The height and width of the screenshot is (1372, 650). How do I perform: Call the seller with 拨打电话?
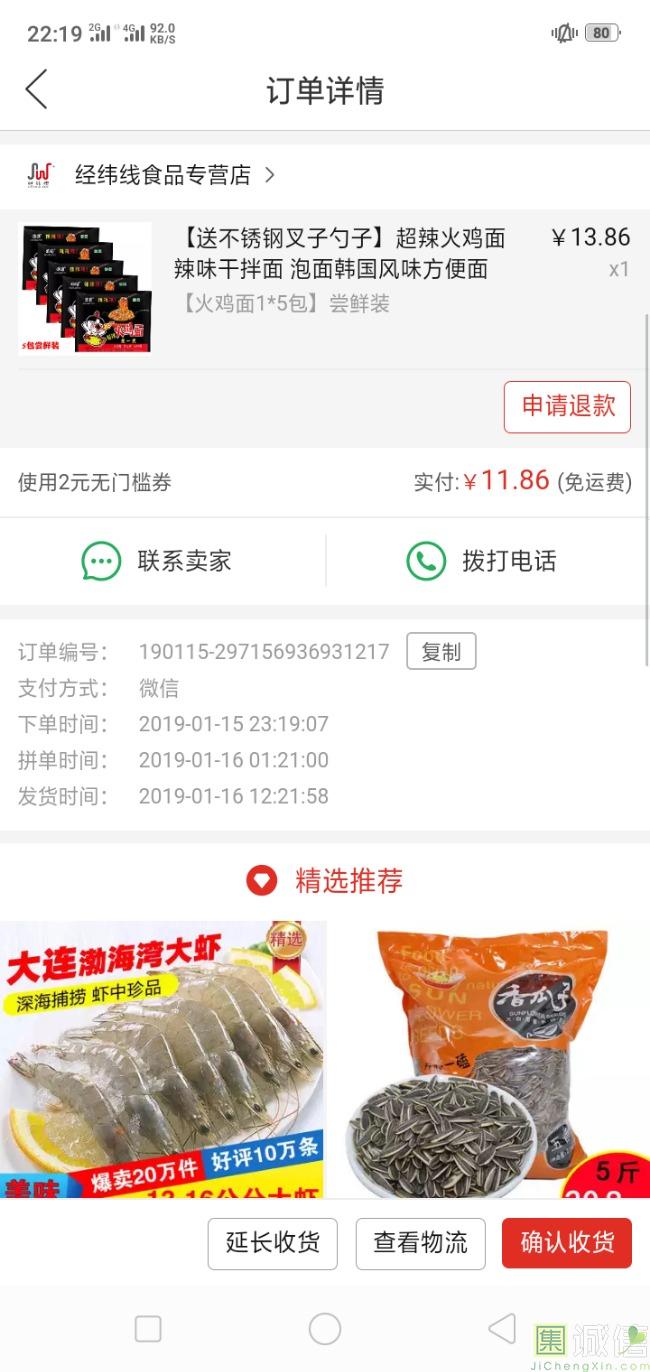(482, 561)
